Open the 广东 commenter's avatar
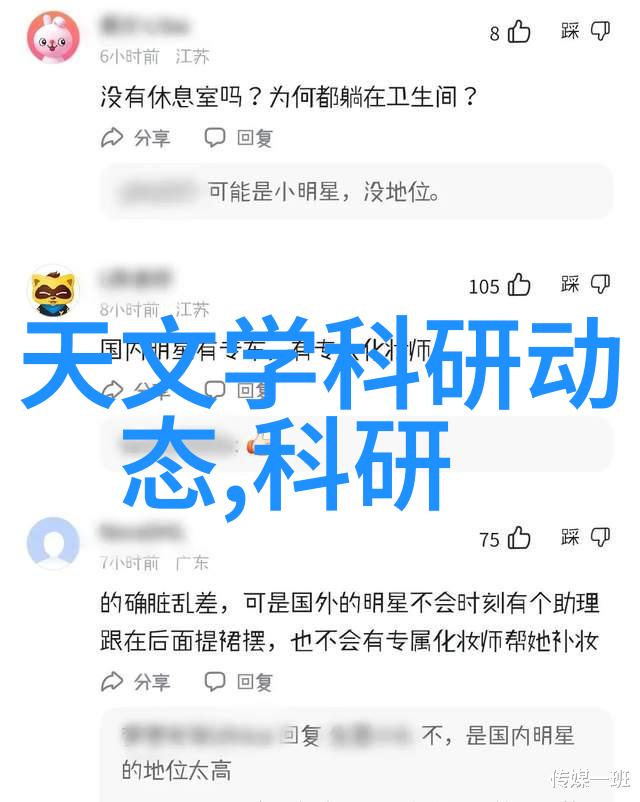 pyautogui.click(x=54, y=544)
